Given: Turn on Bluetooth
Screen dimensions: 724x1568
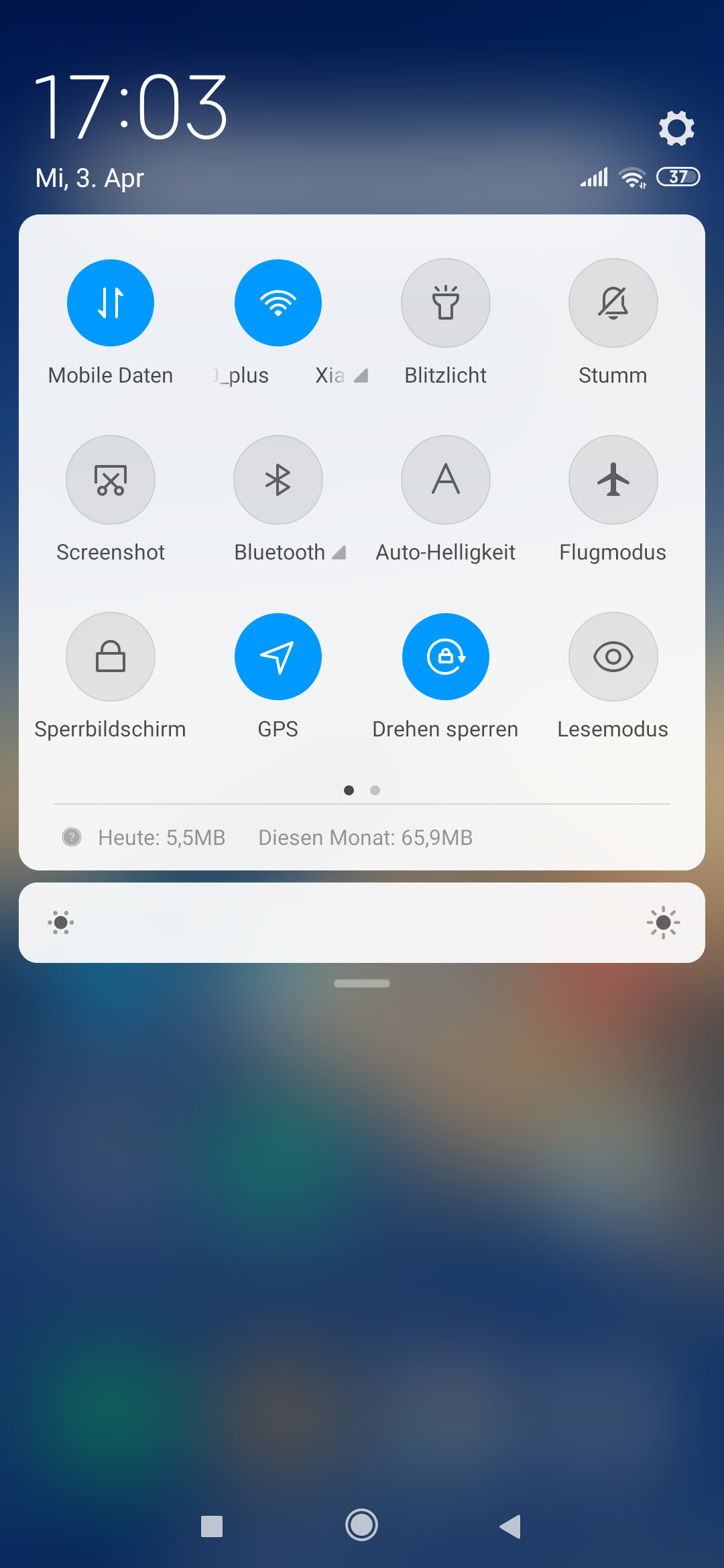Looking at the screenshot, I should (278, 480).
